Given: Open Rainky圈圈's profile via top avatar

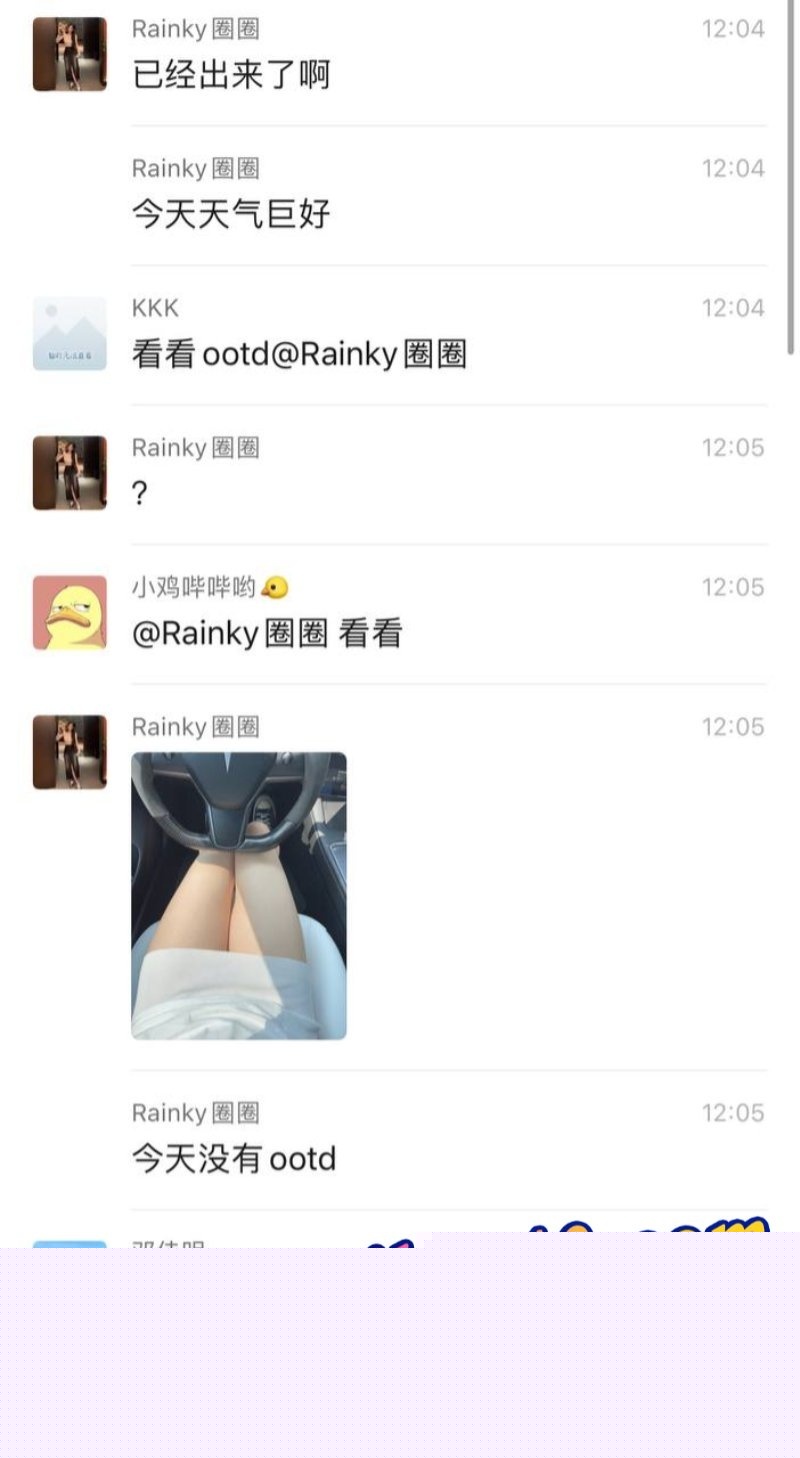Looking at the screenshot, I should [69, 53].
